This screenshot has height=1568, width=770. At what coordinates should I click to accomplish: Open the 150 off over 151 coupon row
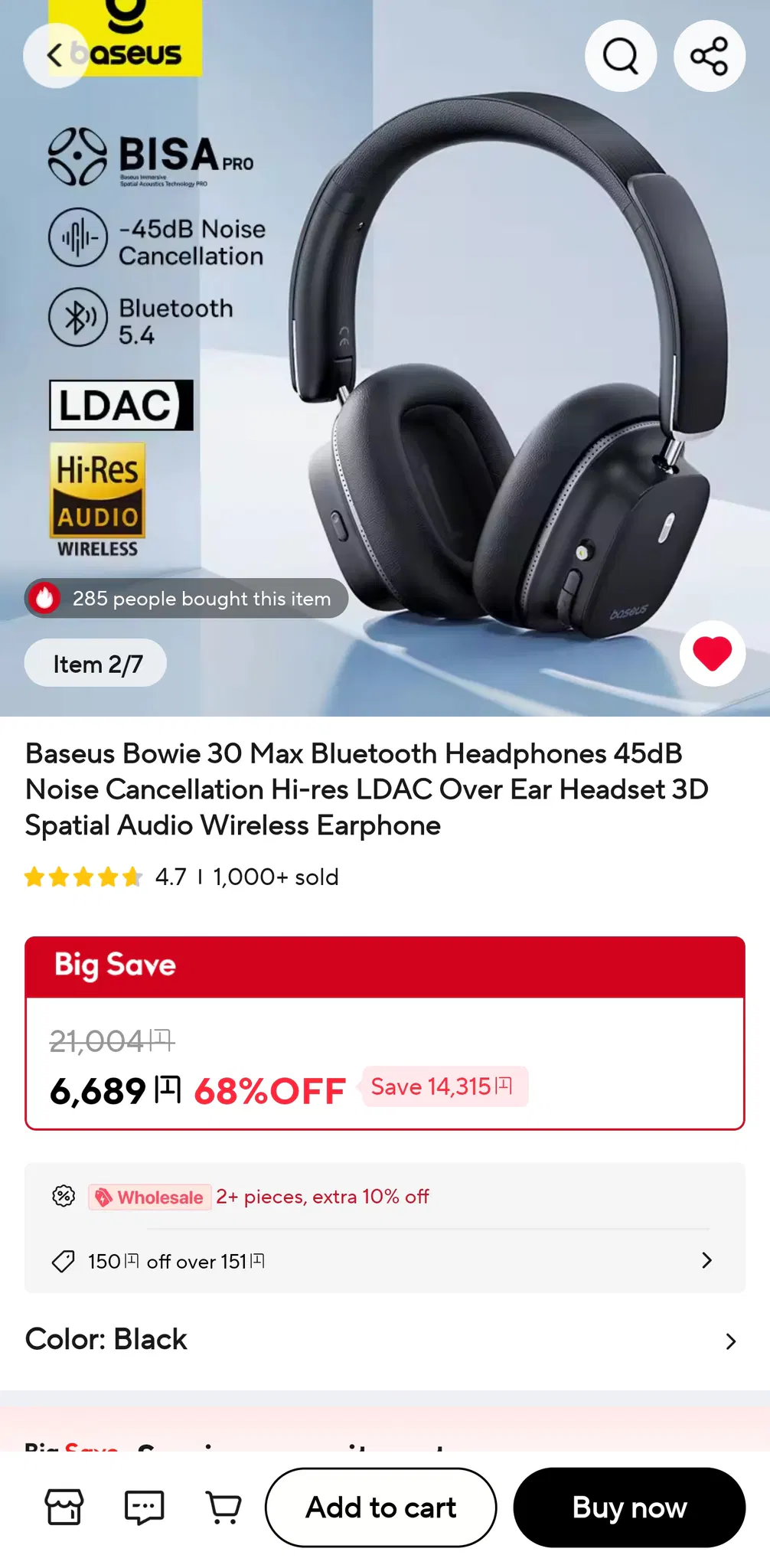pyautogui.click(x=384, y=1261)
